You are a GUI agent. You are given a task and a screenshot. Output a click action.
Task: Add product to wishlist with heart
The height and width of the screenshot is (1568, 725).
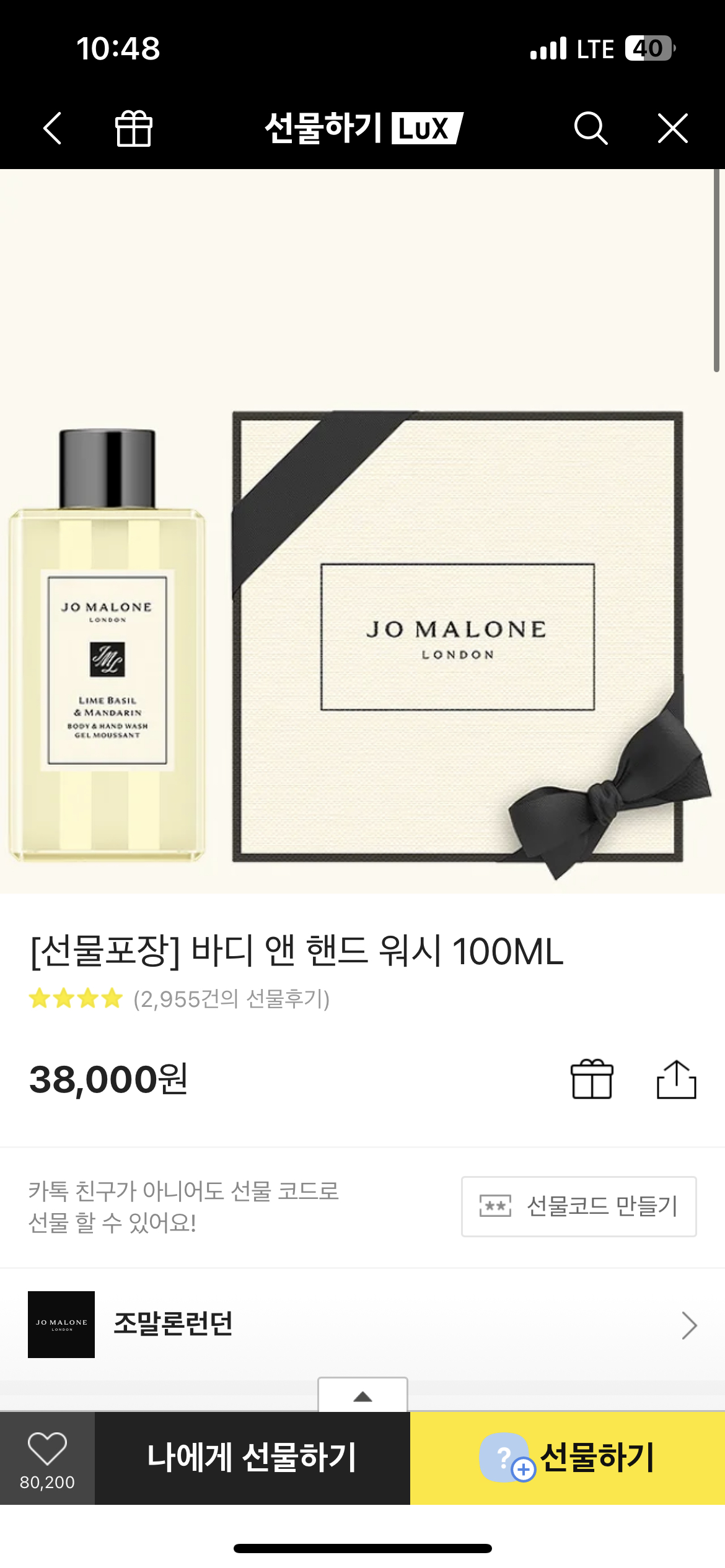tap(47, 1457)
